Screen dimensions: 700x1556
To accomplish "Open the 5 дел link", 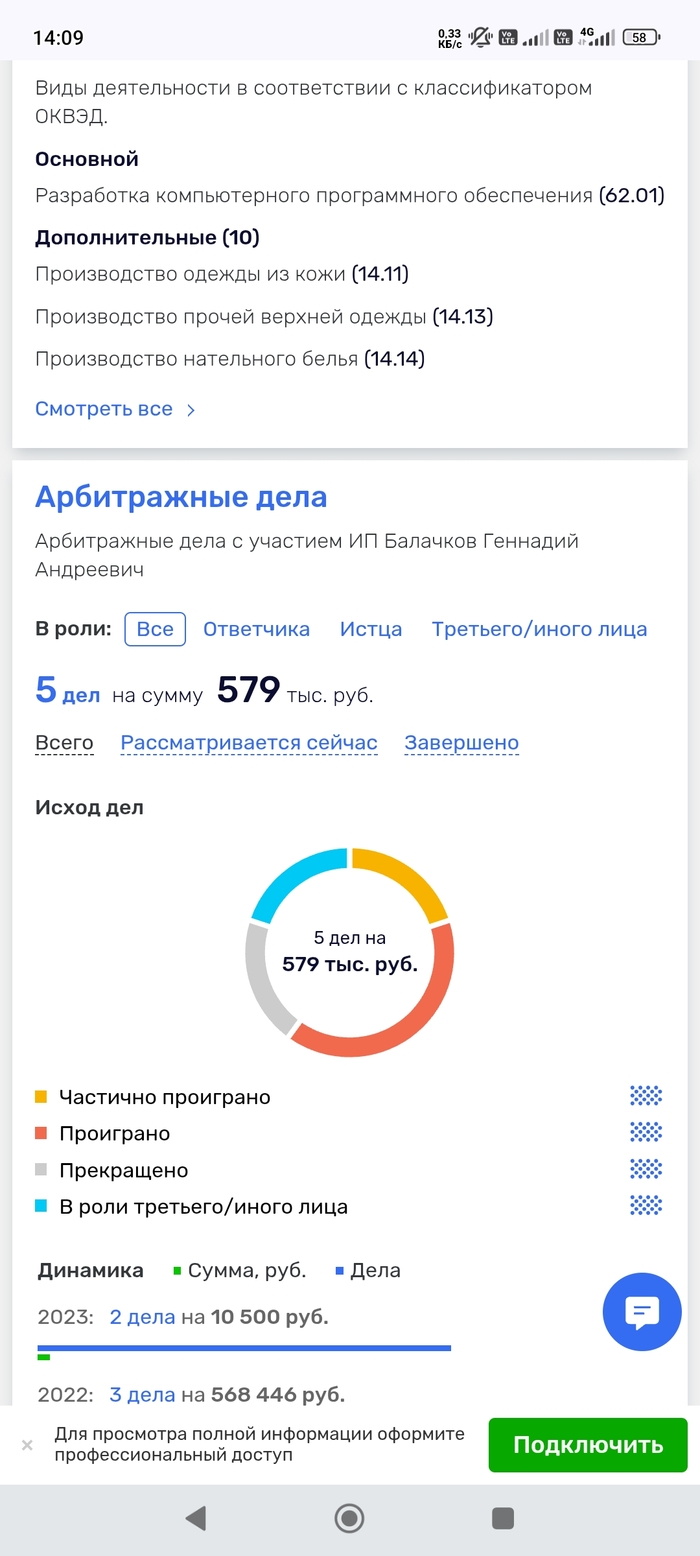I will [68, 692].
